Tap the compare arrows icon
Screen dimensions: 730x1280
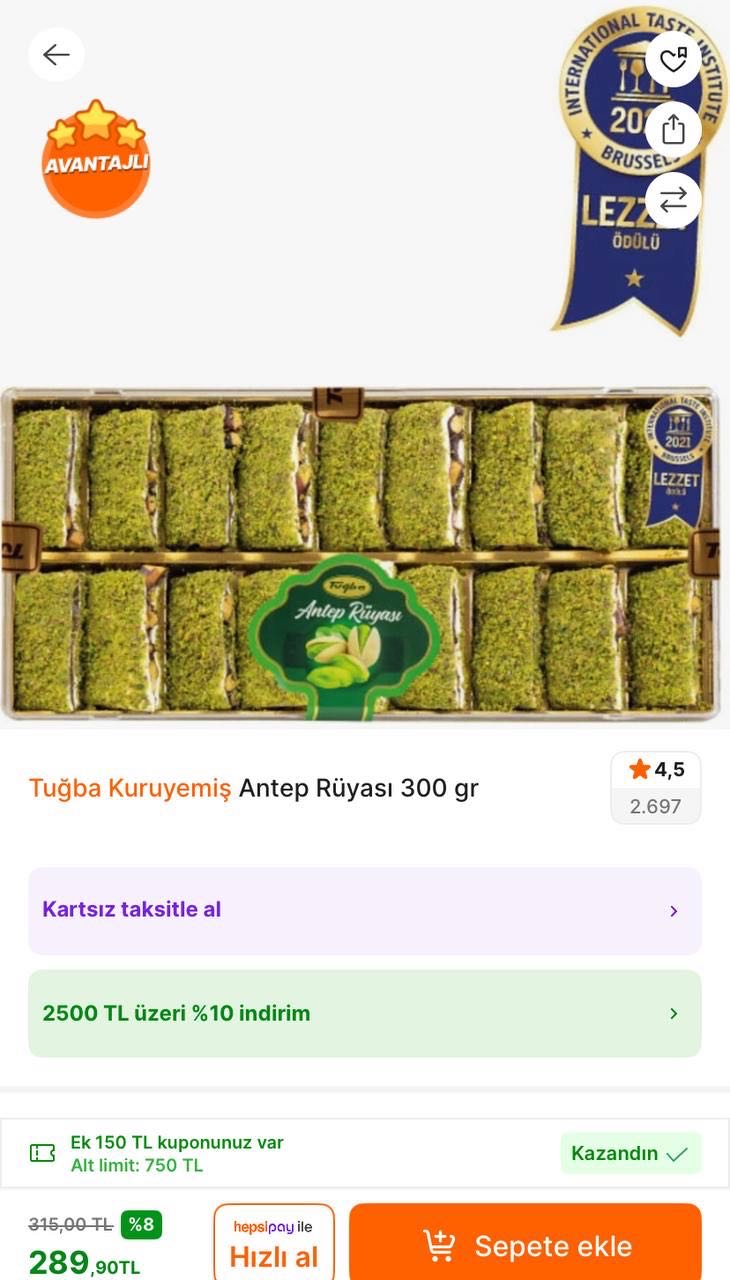point(672,200)
